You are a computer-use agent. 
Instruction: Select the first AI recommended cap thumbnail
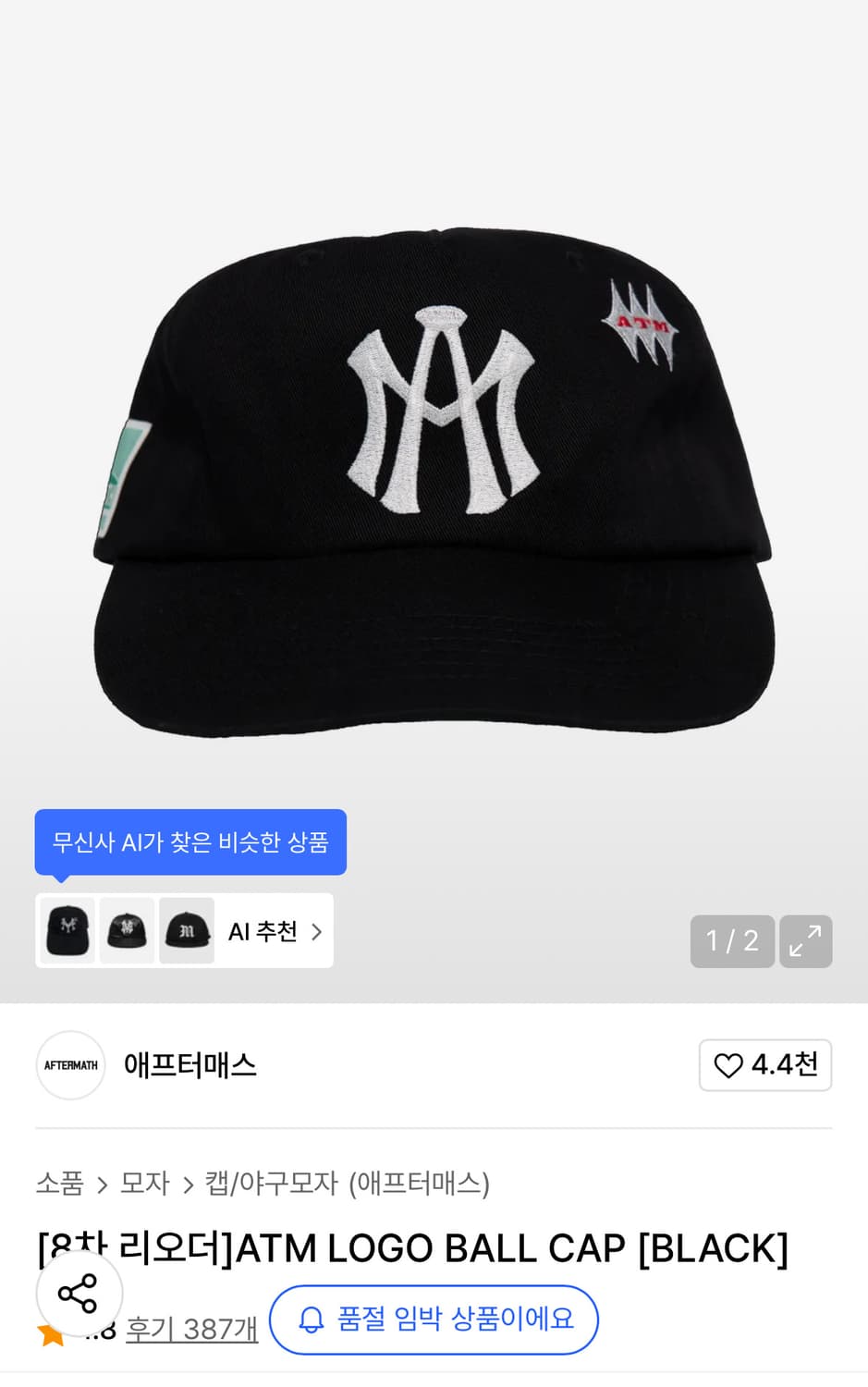coord(65,930)
